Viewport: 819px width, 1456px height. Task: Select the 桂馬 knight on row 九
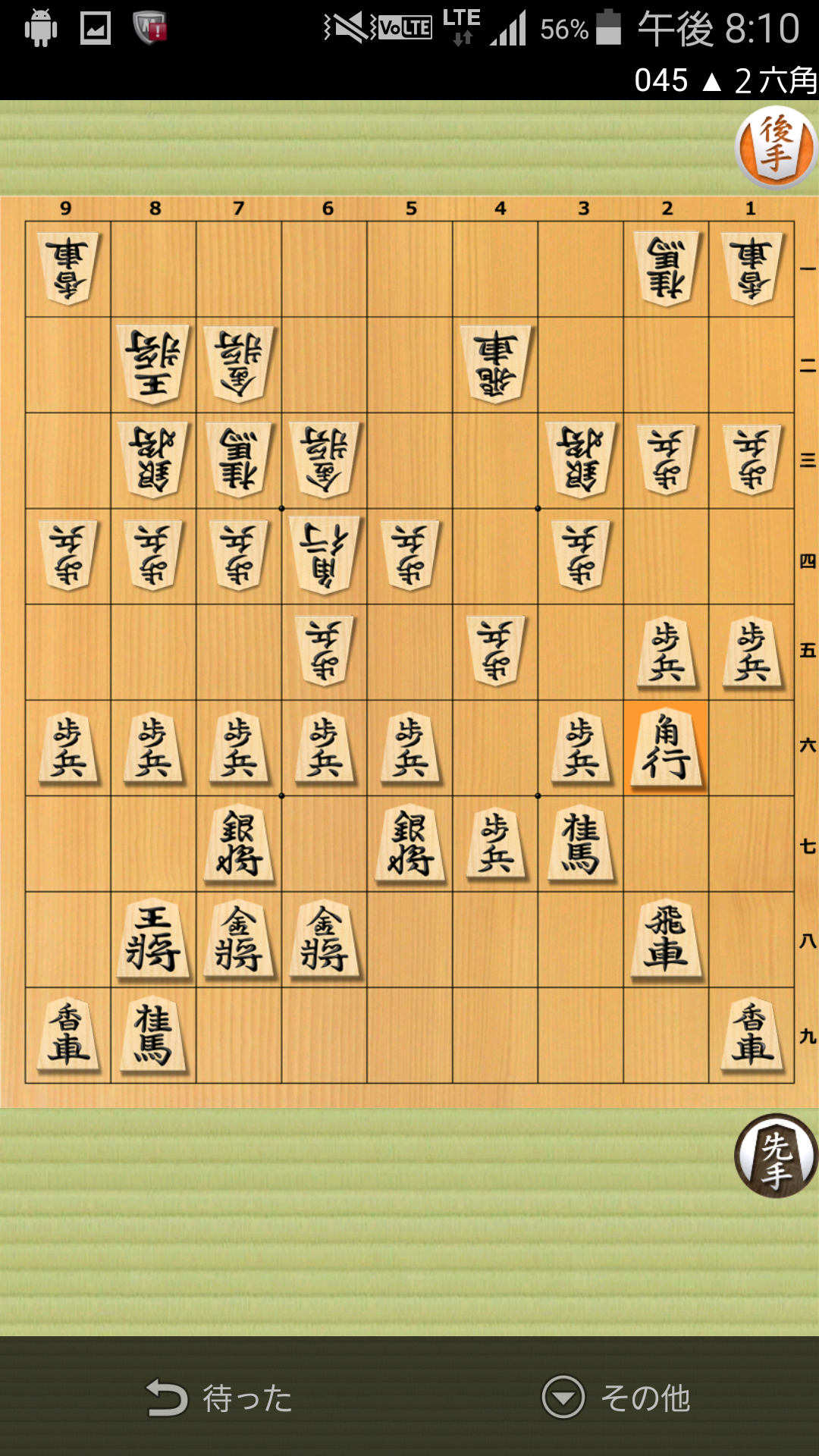(x=154, y=1034)
